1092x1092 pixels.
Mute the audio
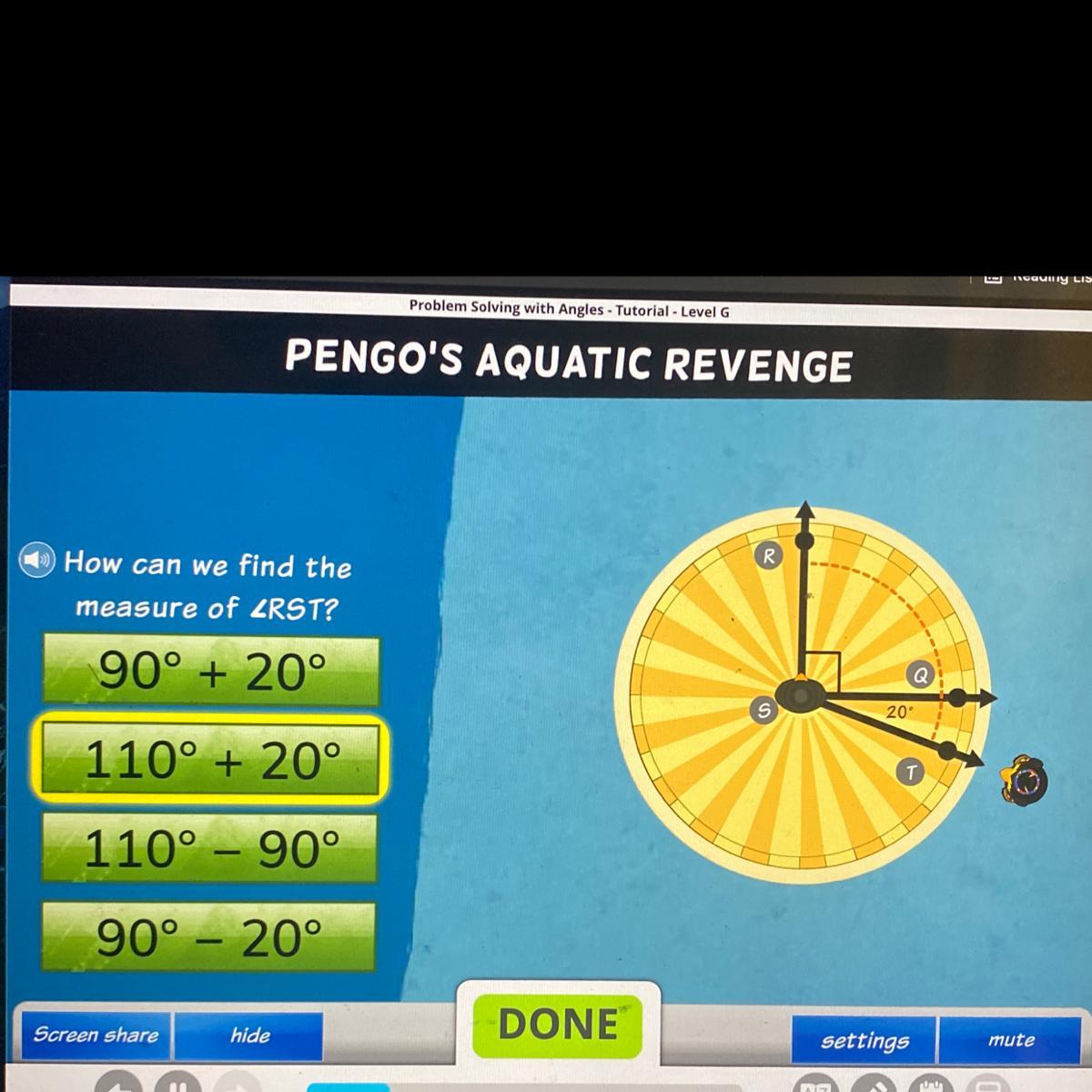pyautogui.click(x=1011, y=1039)
